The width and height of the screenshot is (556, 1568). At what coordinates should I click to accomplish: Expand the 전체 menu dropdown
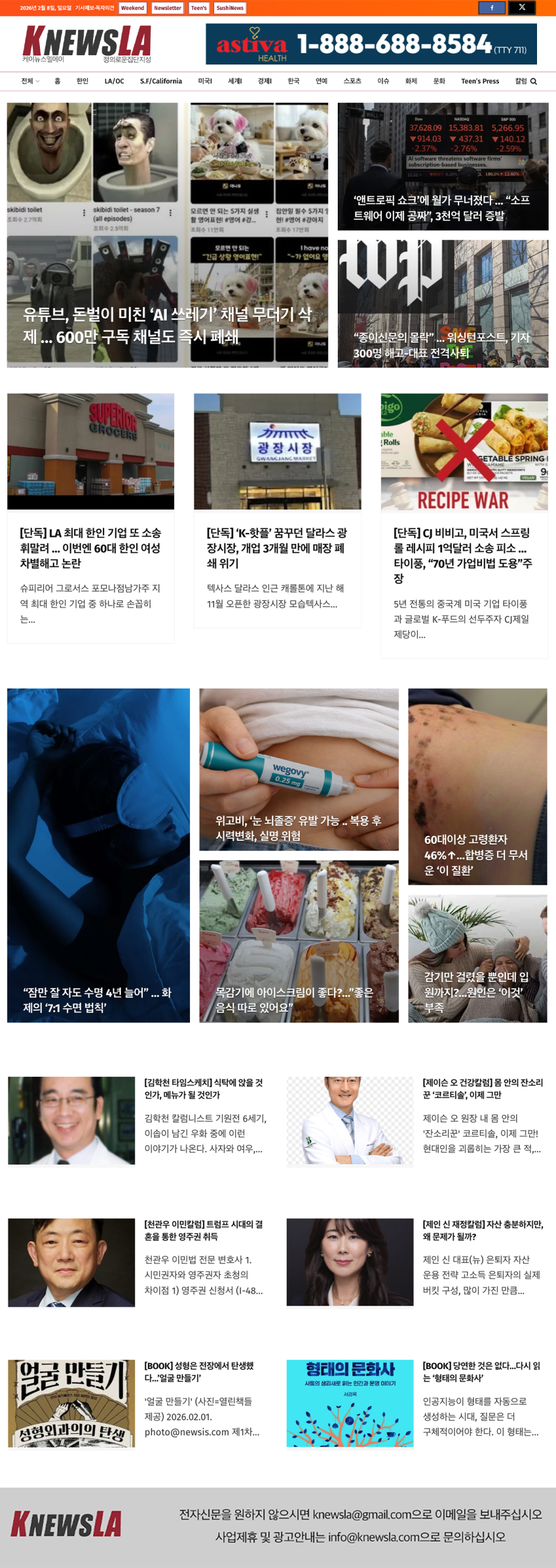pyautogui.click(x=29, y=81)
